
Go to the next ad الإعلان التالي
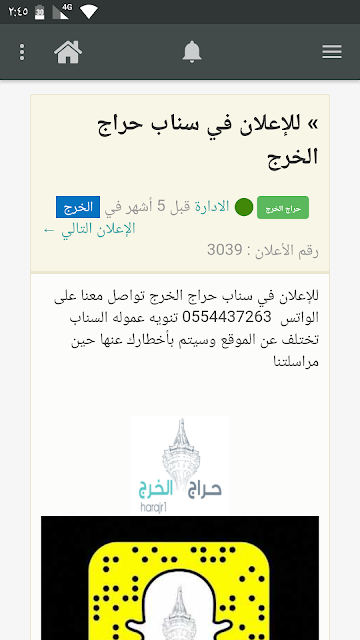click(89, 229)
